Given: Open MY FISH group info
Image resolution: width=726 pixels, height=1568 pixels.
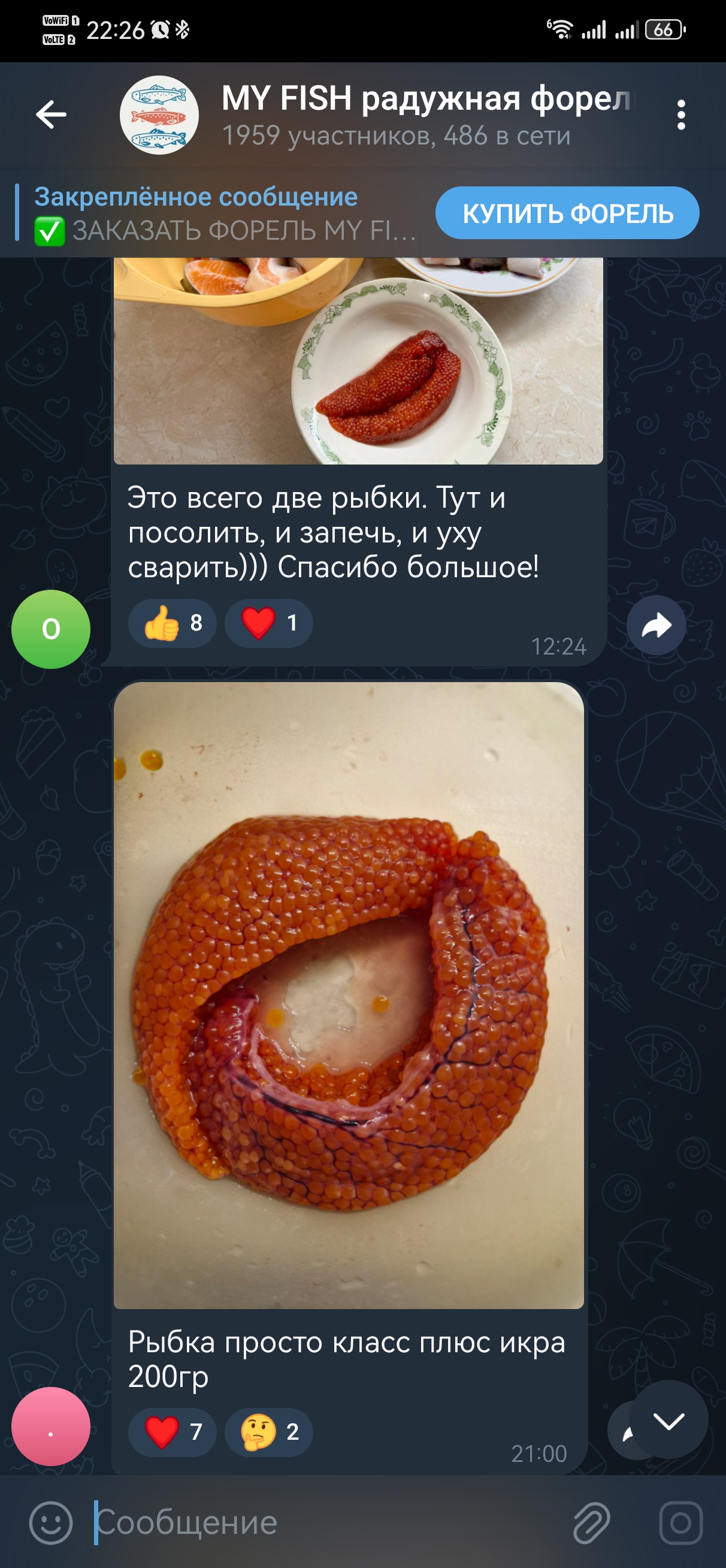Looking at the screenshot, I should click(395, 114).
